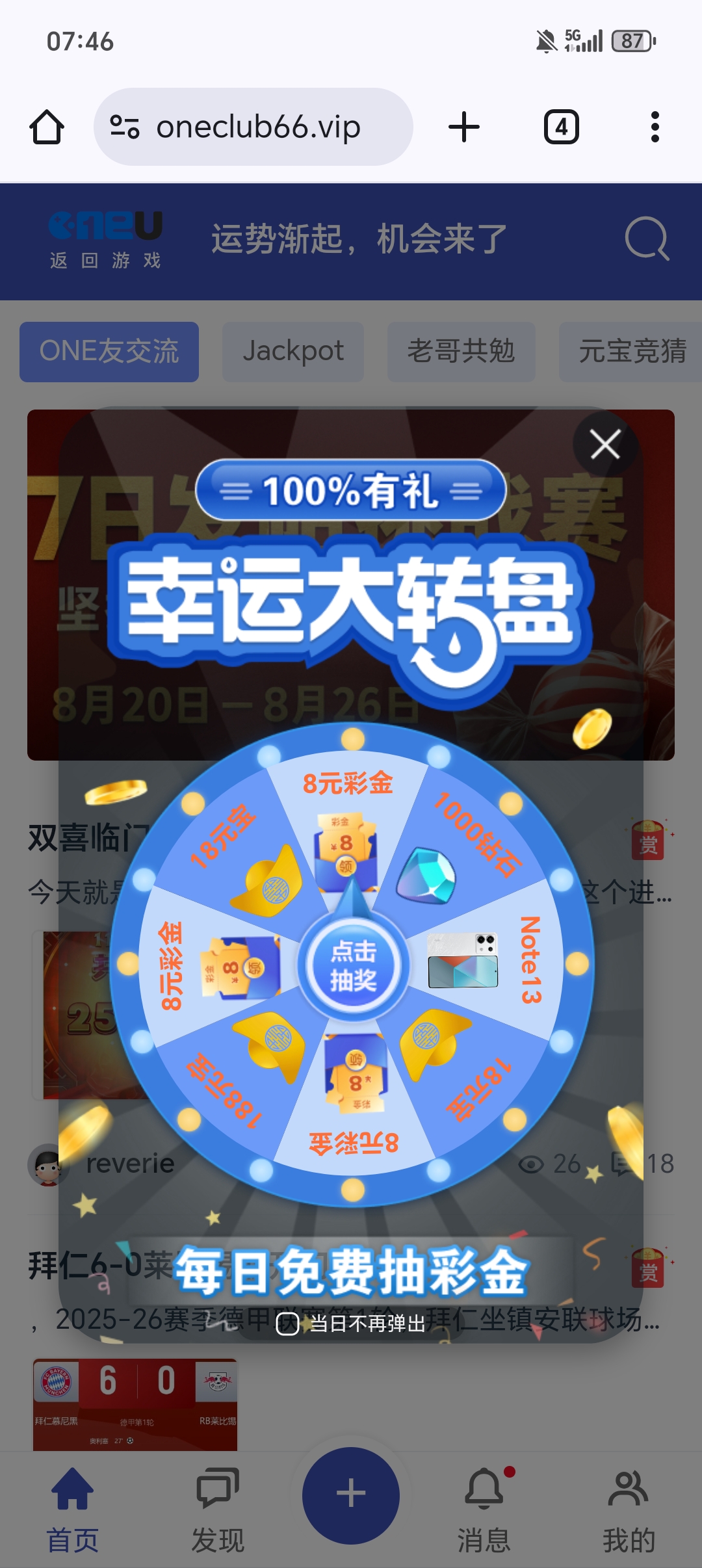The width and height of the screenshot is (702, 1568).
Task: Open a new browser tab with plus button
Action: point(463,126)
